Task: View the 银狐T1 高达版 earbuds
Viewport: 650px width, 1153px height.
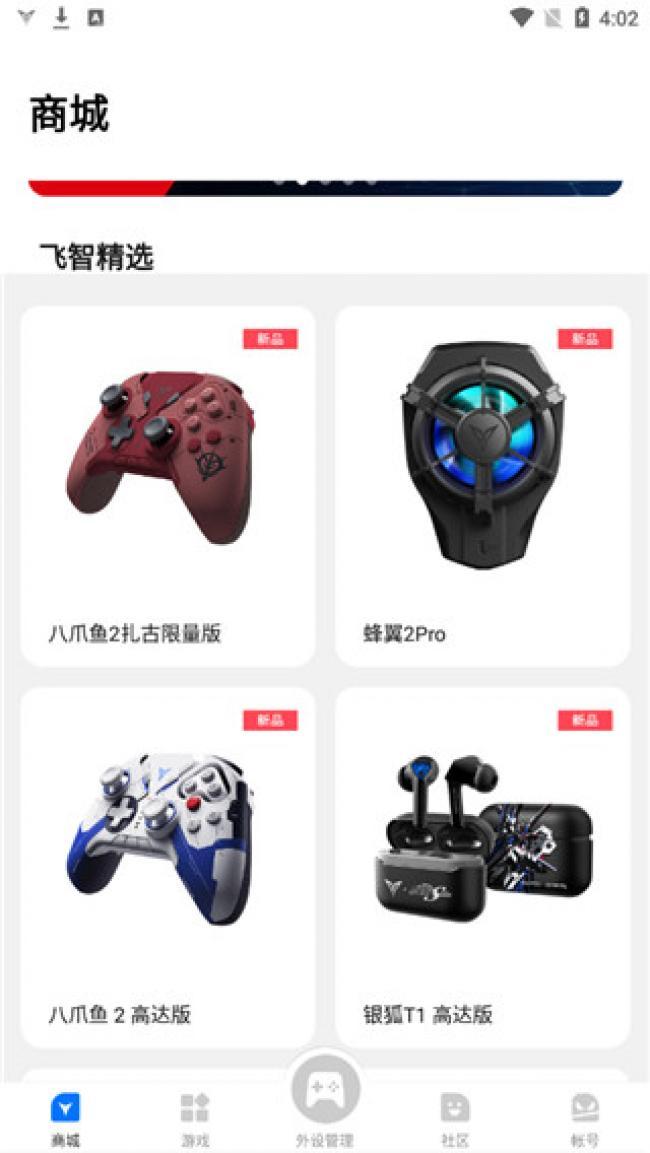Action: pos(482,867)
